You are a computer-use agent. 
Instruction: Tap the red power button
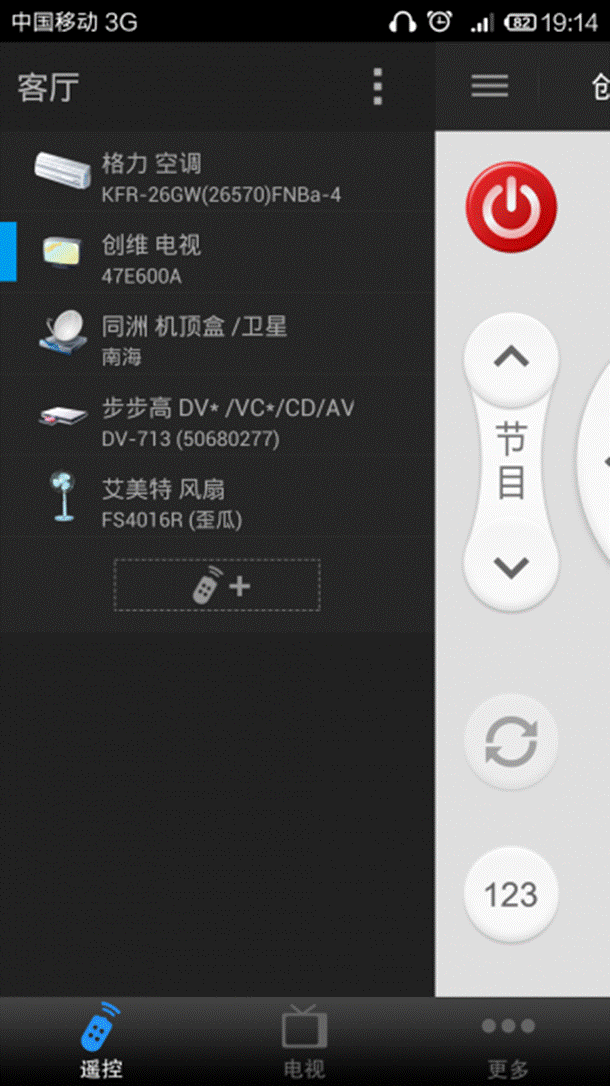(x=511, y=207)
